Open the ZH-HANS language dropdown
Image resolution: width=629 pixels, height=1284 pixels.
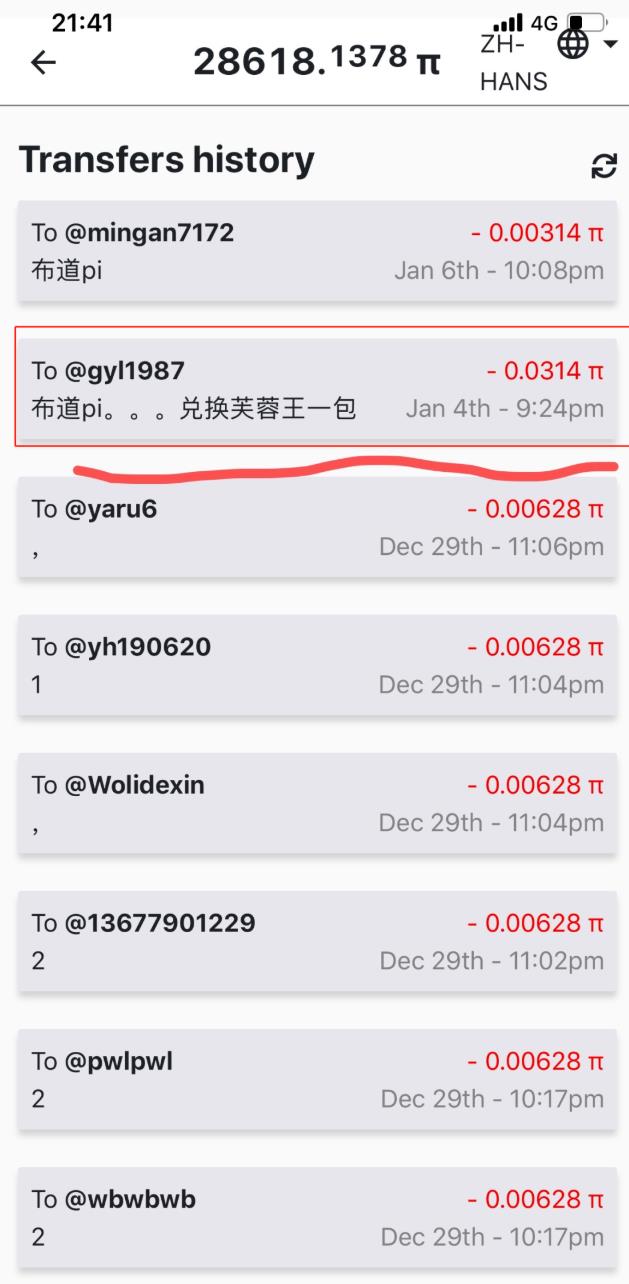549,62
